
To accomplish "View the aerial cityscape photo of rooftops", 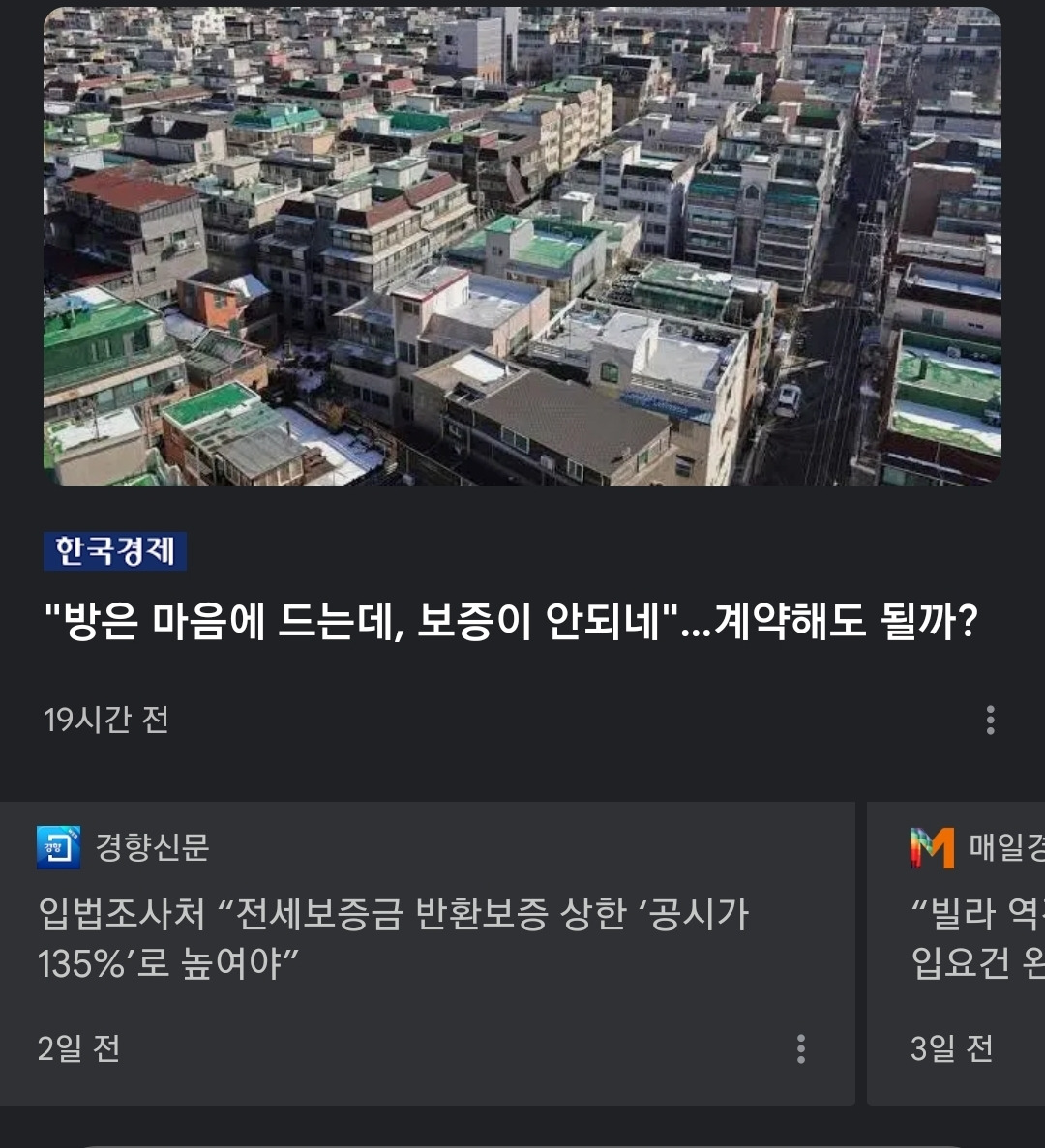I will coord(522,247).
